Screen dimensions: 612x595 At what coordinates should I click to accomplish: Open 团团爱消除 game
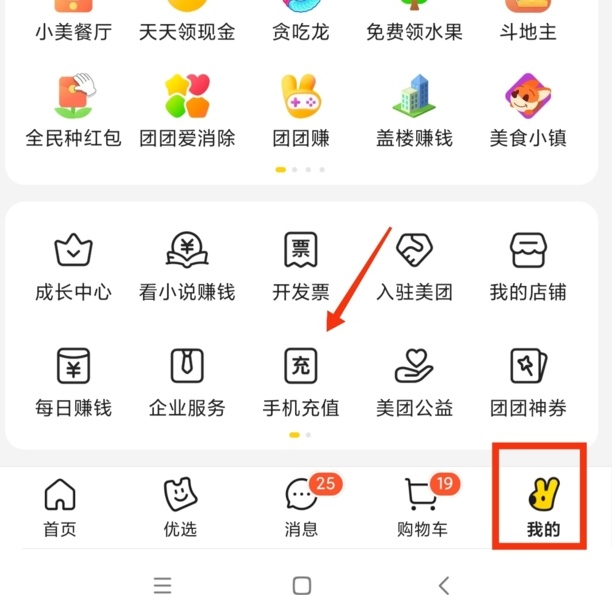(x=187, y=110)
